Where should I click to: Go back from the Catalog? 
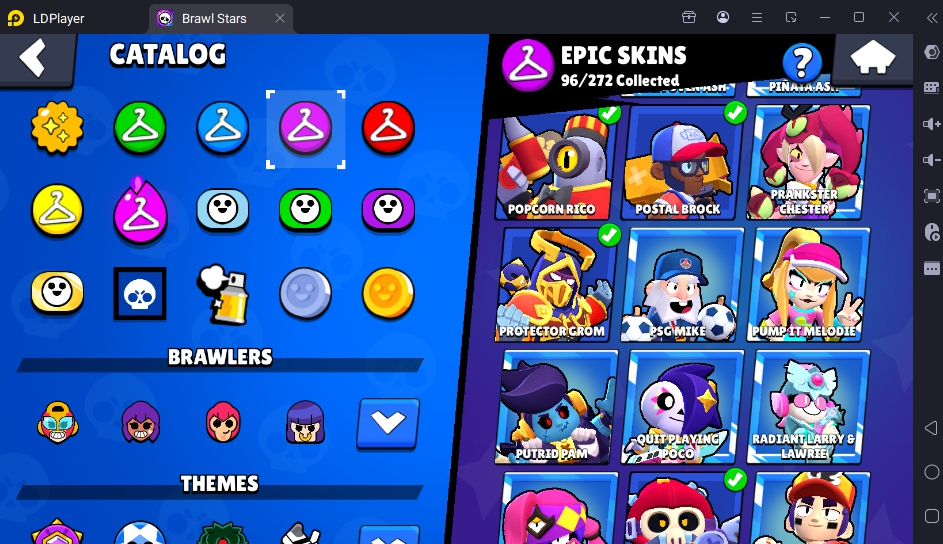[36, 59]
